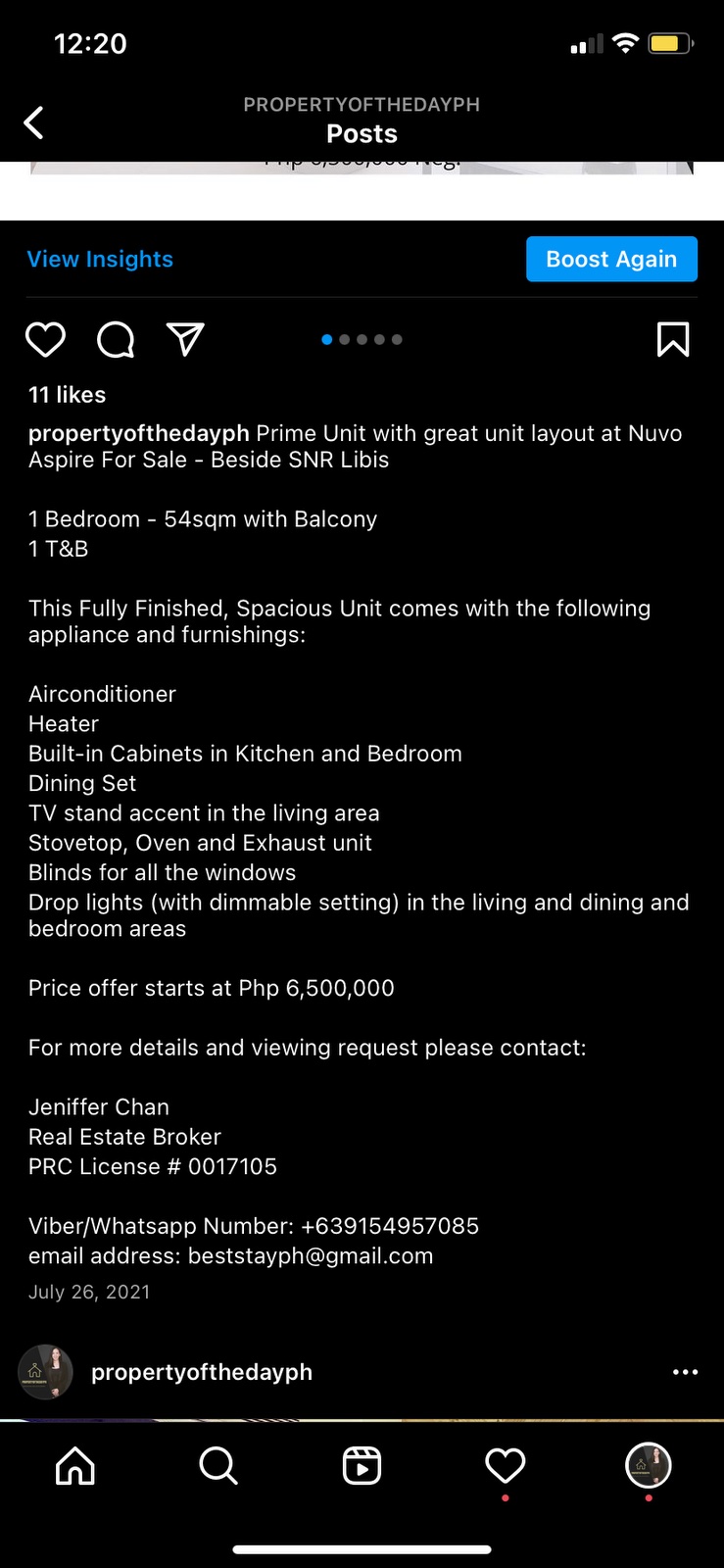This screenshot has height=1568, width=724.
Task: Open propertyofthedayph profile from next post header
Action: [201, 1372]
